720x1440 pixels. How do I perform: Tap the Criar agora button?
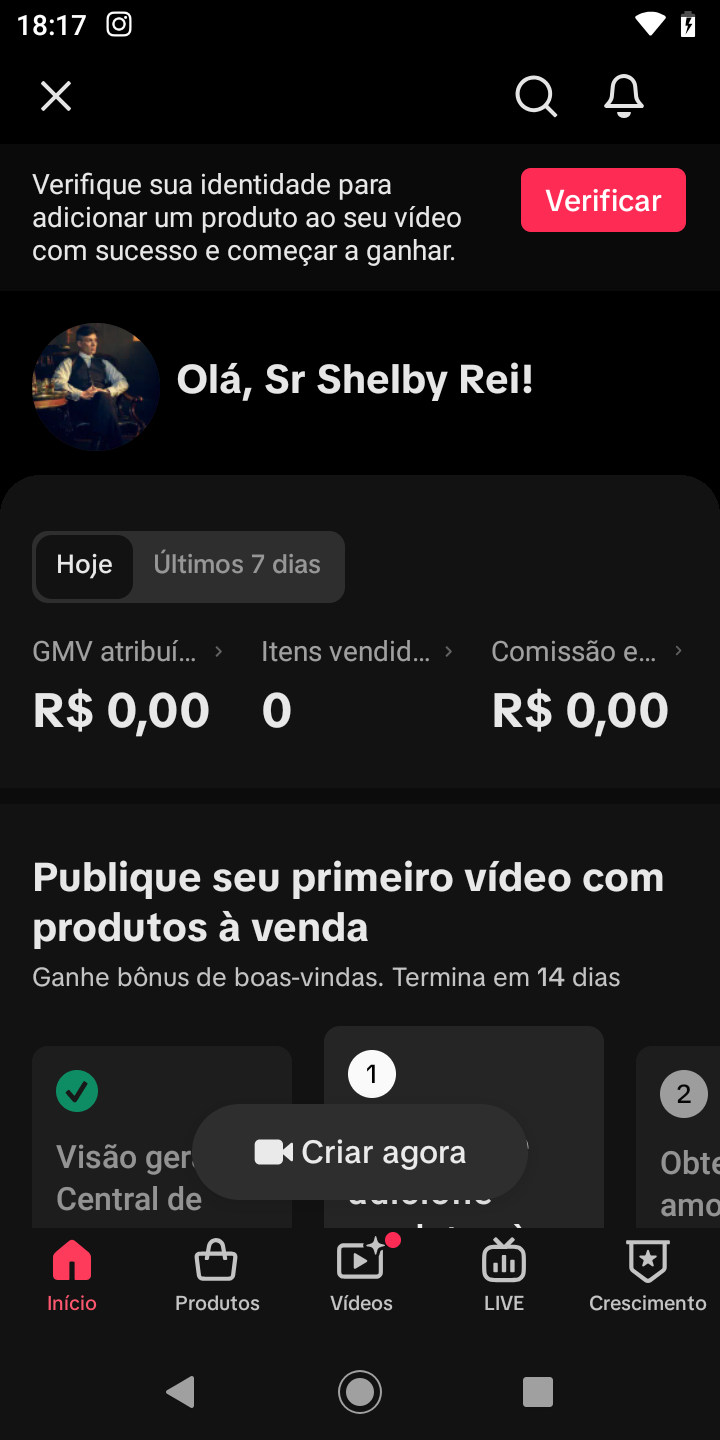point(360,1152)
